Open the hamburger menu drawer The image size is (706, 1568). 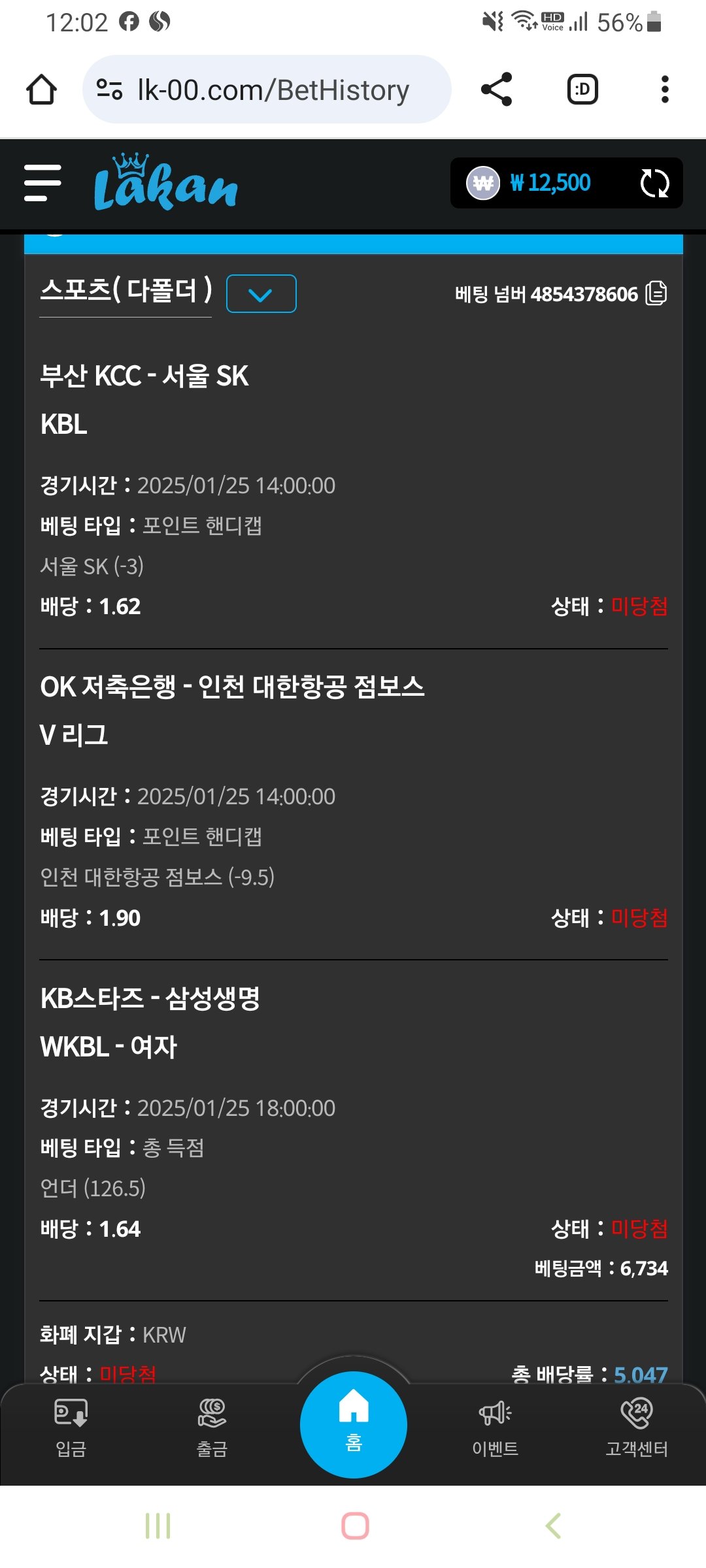pyautogui.click(x=42, y=184)
